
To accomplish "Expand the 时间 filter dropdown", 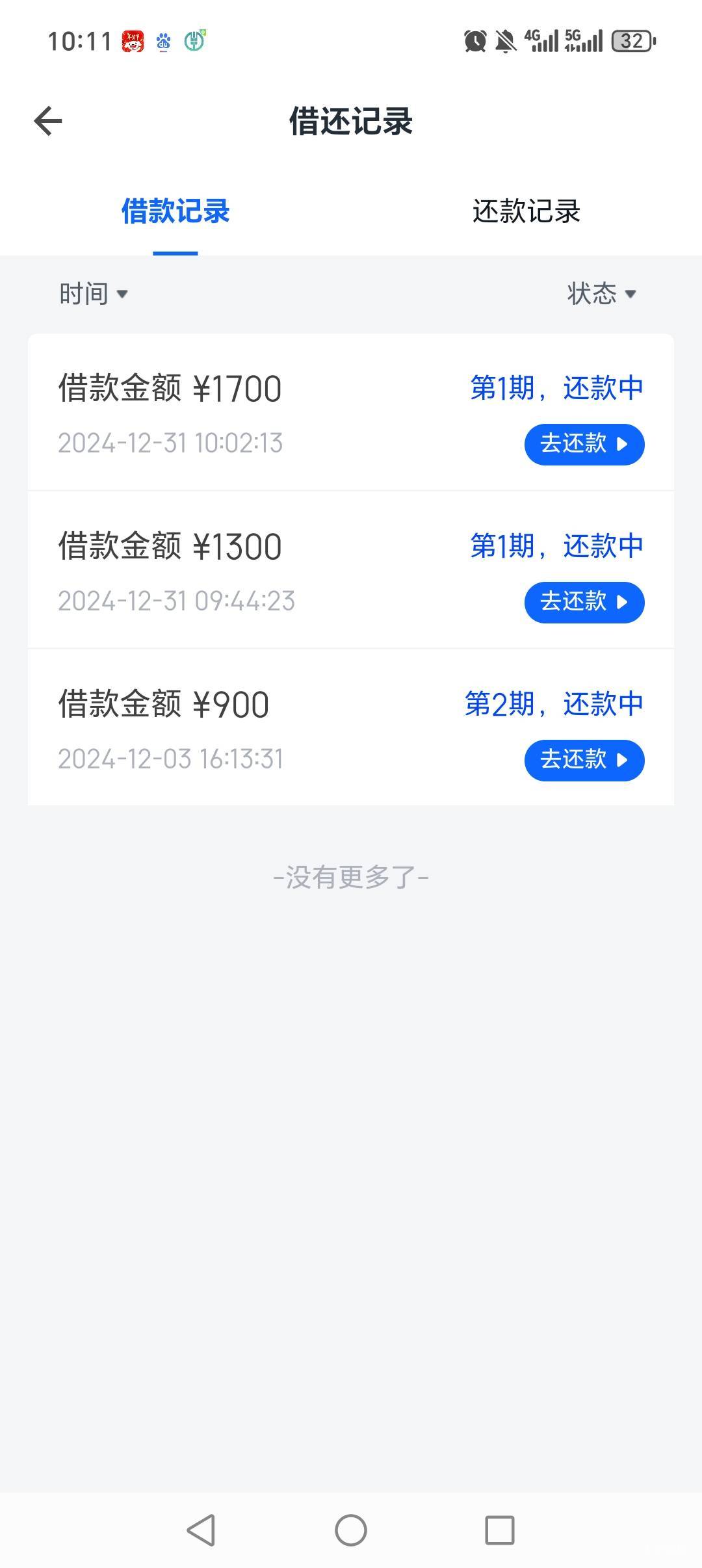I will pyautogui.click(x=94, y=294).
